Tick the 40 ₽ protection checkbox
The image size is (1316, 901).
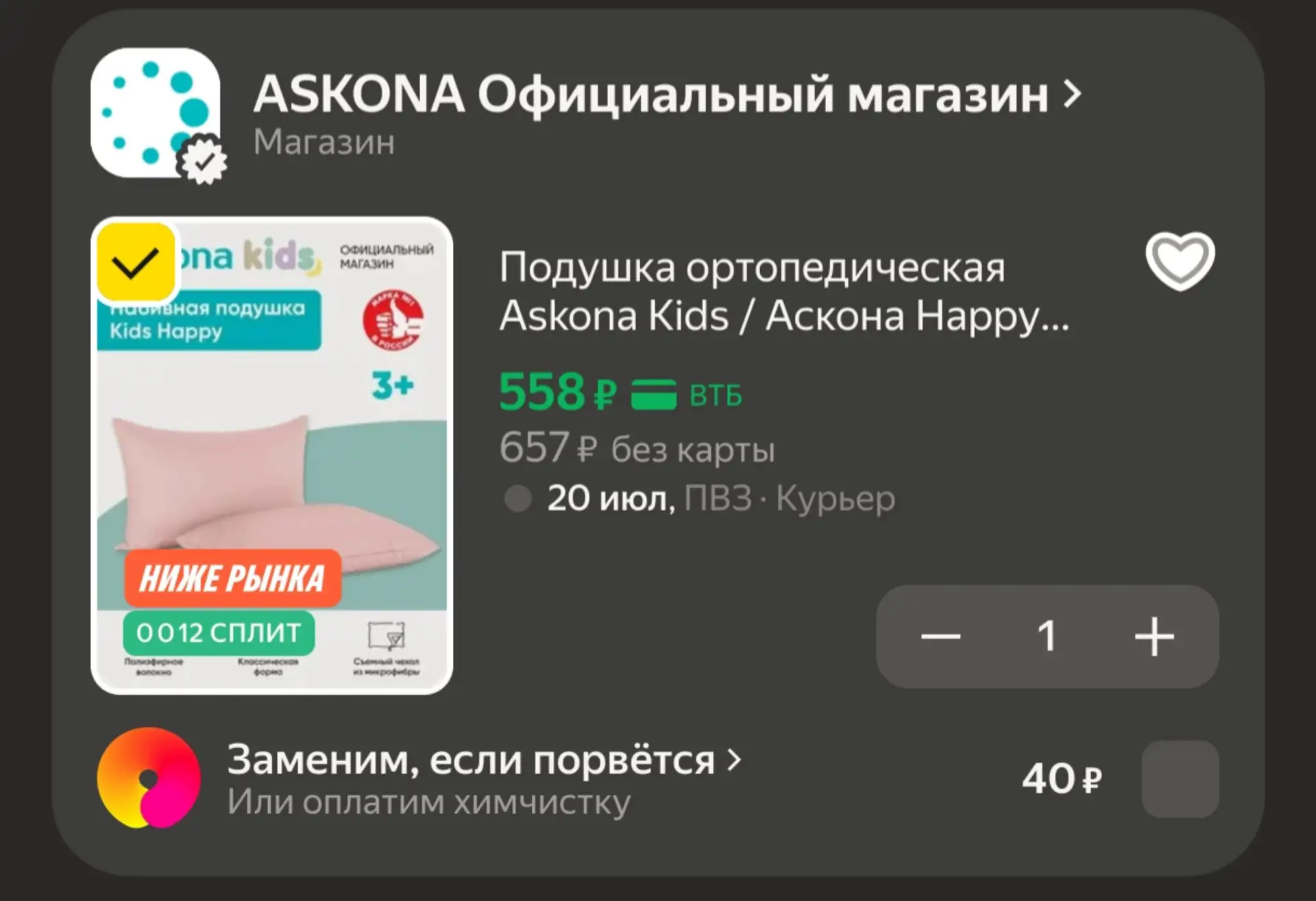tap(1180, 779)
